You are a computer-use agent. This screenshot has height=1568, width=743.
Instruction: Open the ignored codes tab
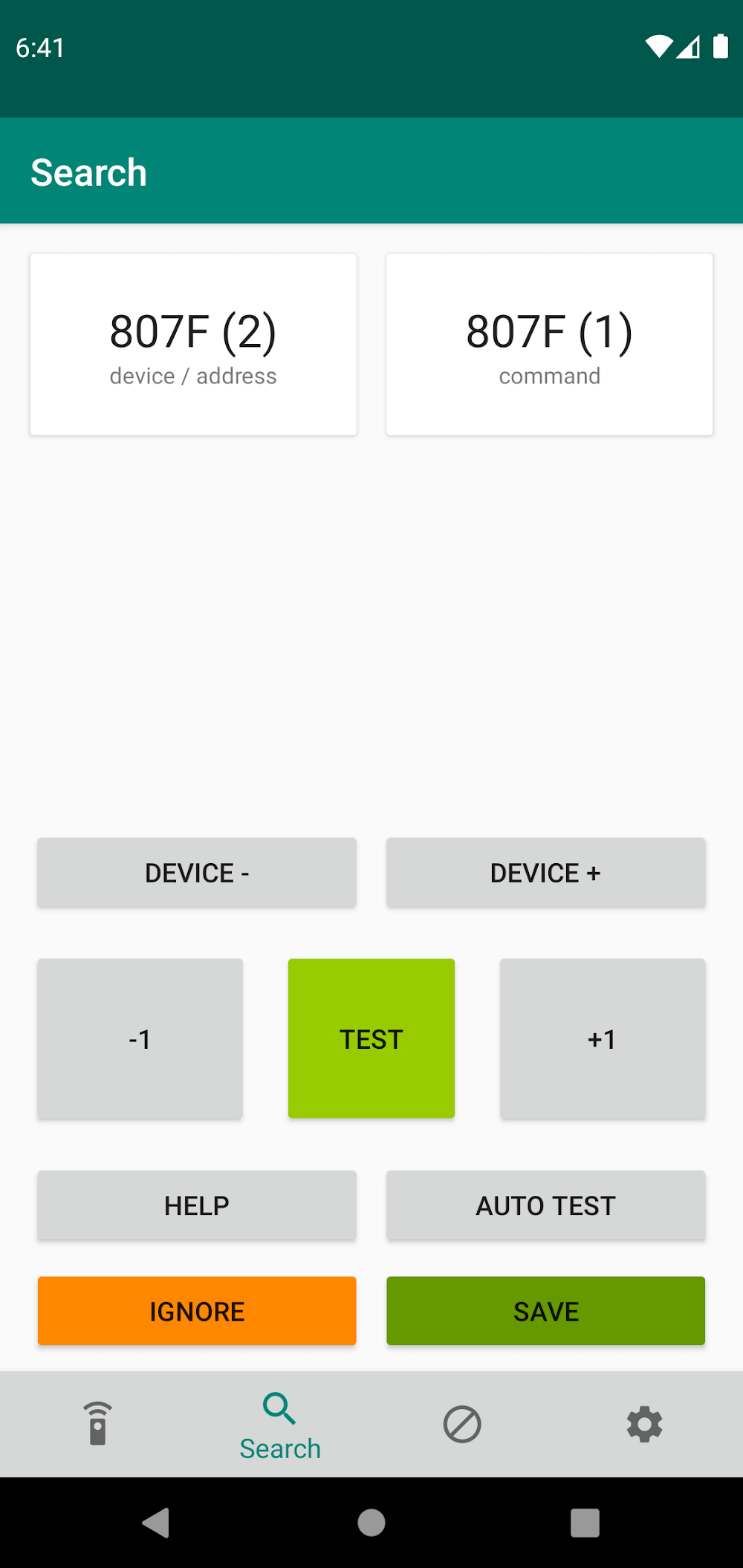(462, 1424)
